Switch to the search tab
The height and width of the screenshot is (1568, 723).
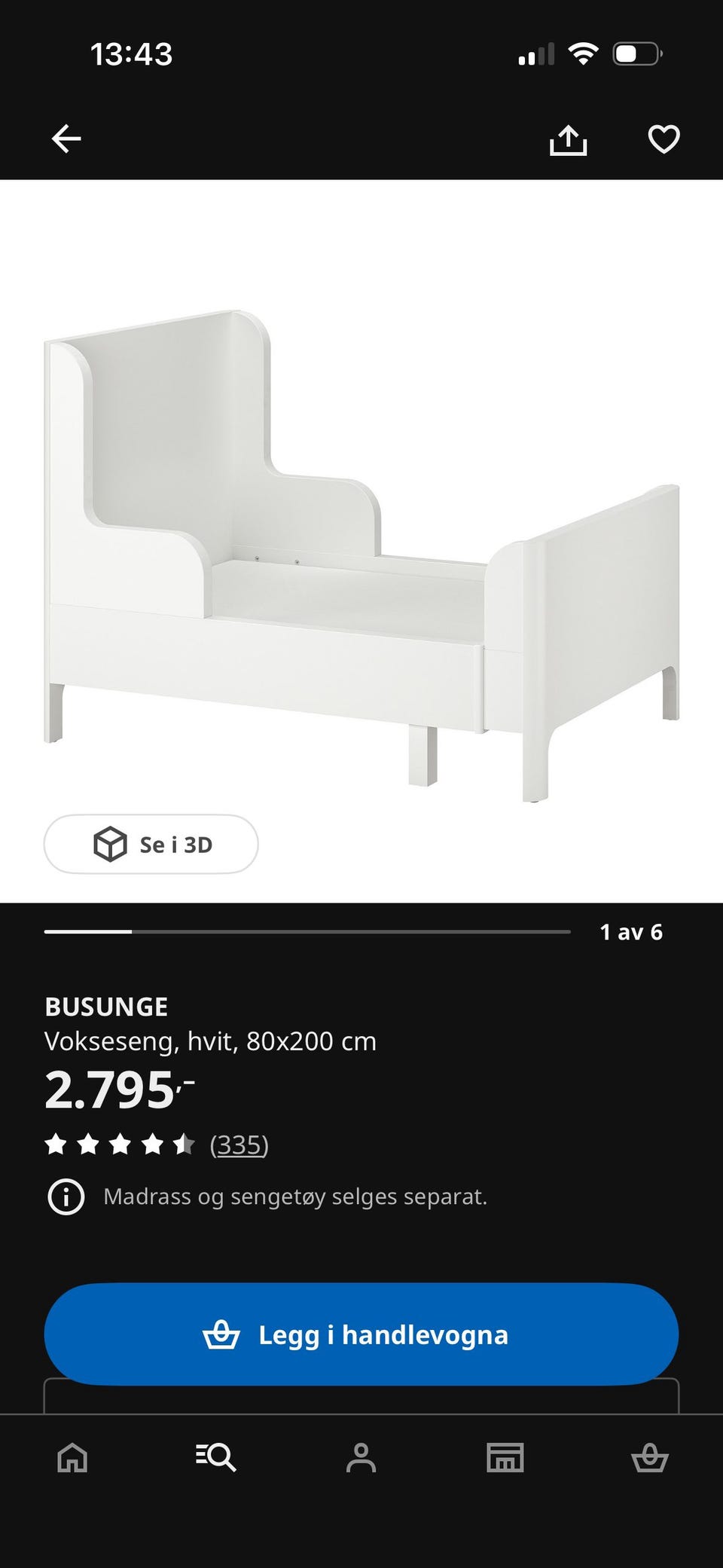[x=216, y=1457]
